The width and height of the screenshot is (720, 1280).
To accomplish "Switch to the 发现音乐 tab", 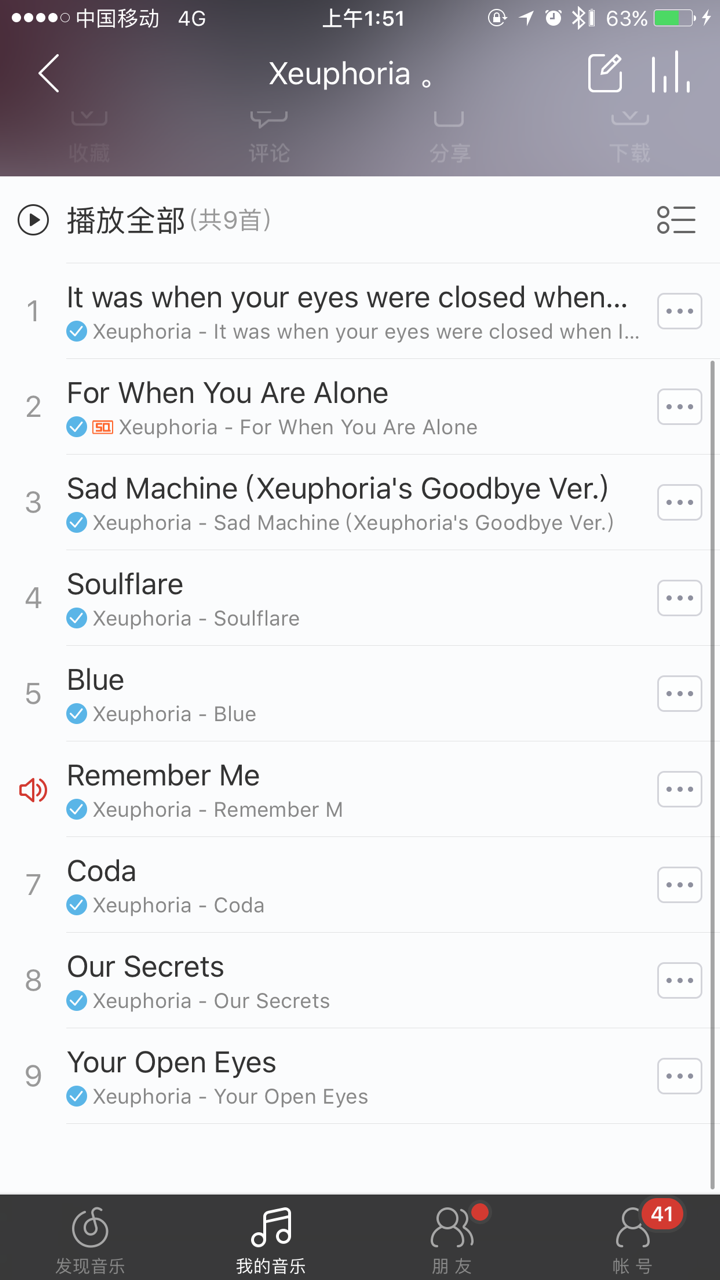I will point(90,1238).
